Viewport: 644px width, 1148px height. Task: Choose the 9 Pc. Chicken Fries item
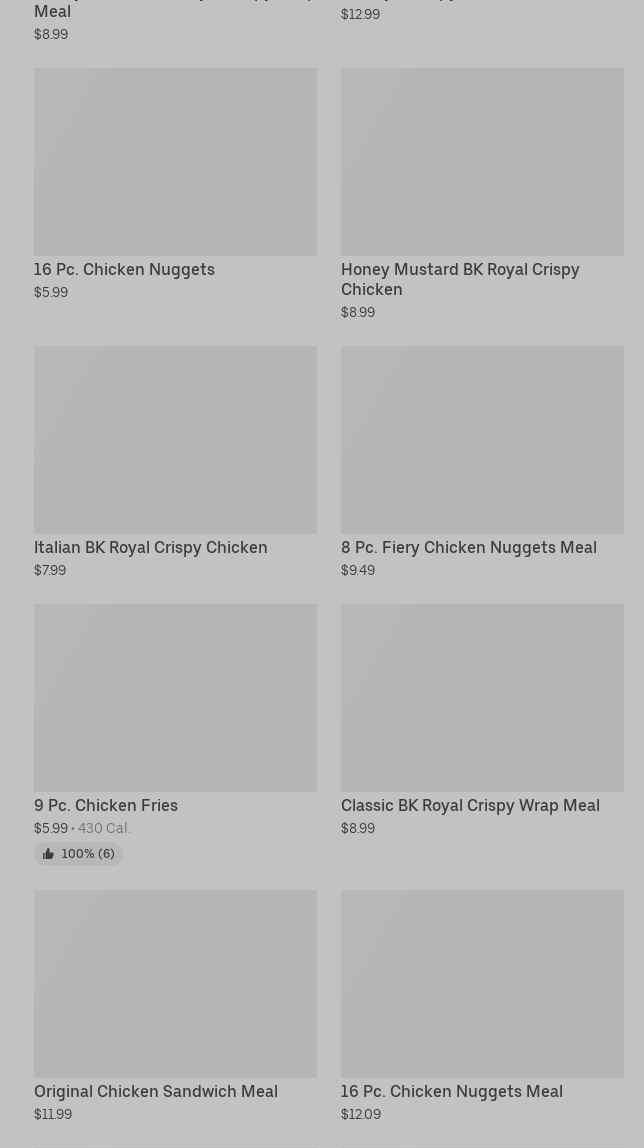(176, 734)
